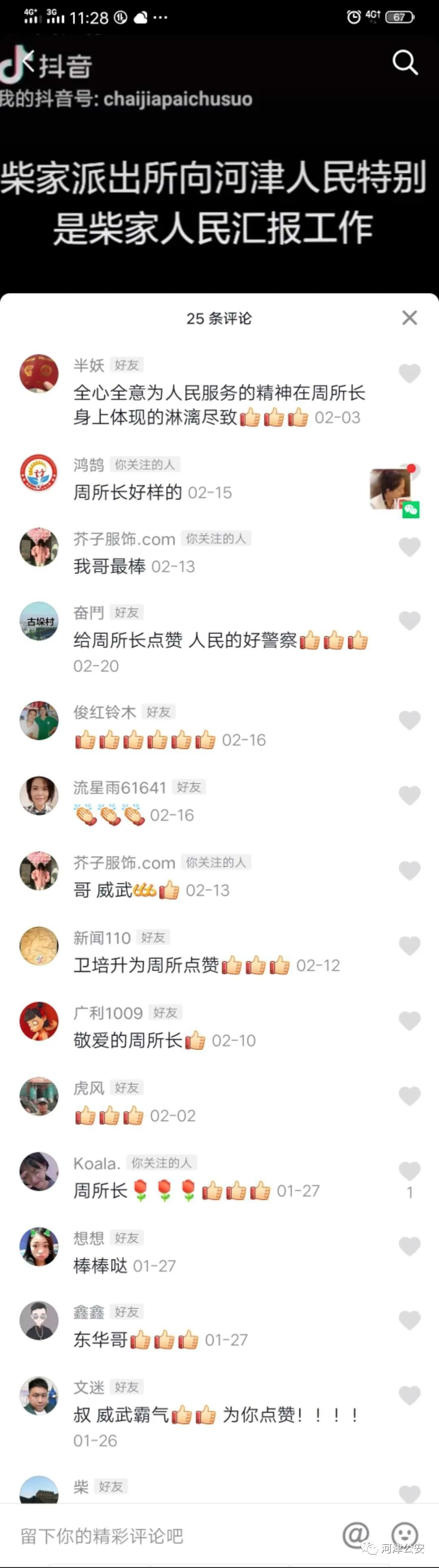Viewport: 439px width, 1568px height.
Task: Mention someone with the @ icon
Action: [x=356, y=1535]
